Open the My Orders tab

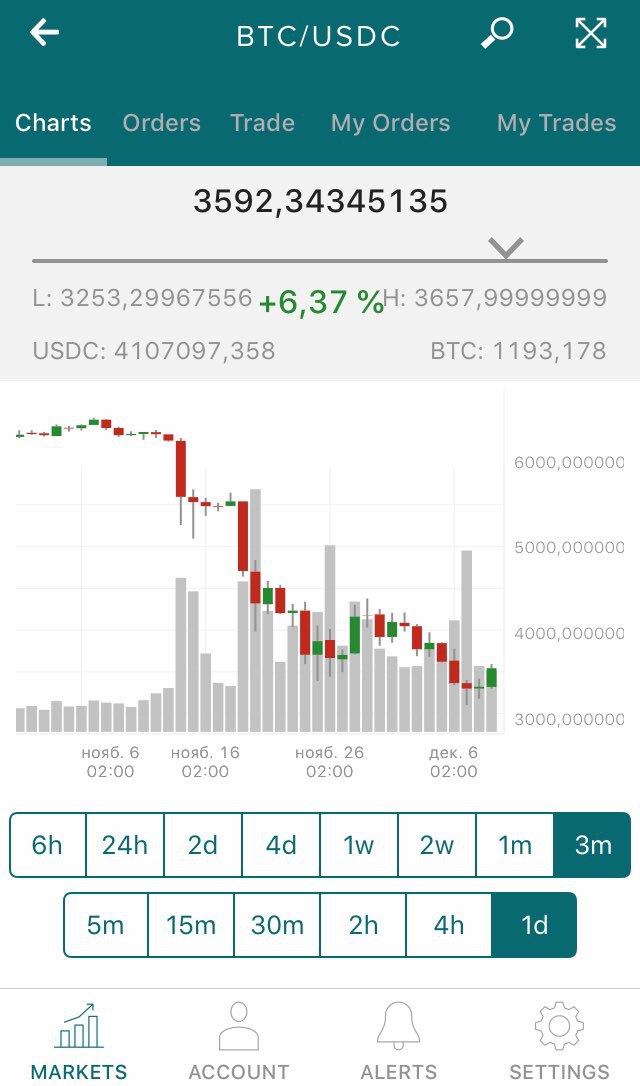[x=390, y=123]
